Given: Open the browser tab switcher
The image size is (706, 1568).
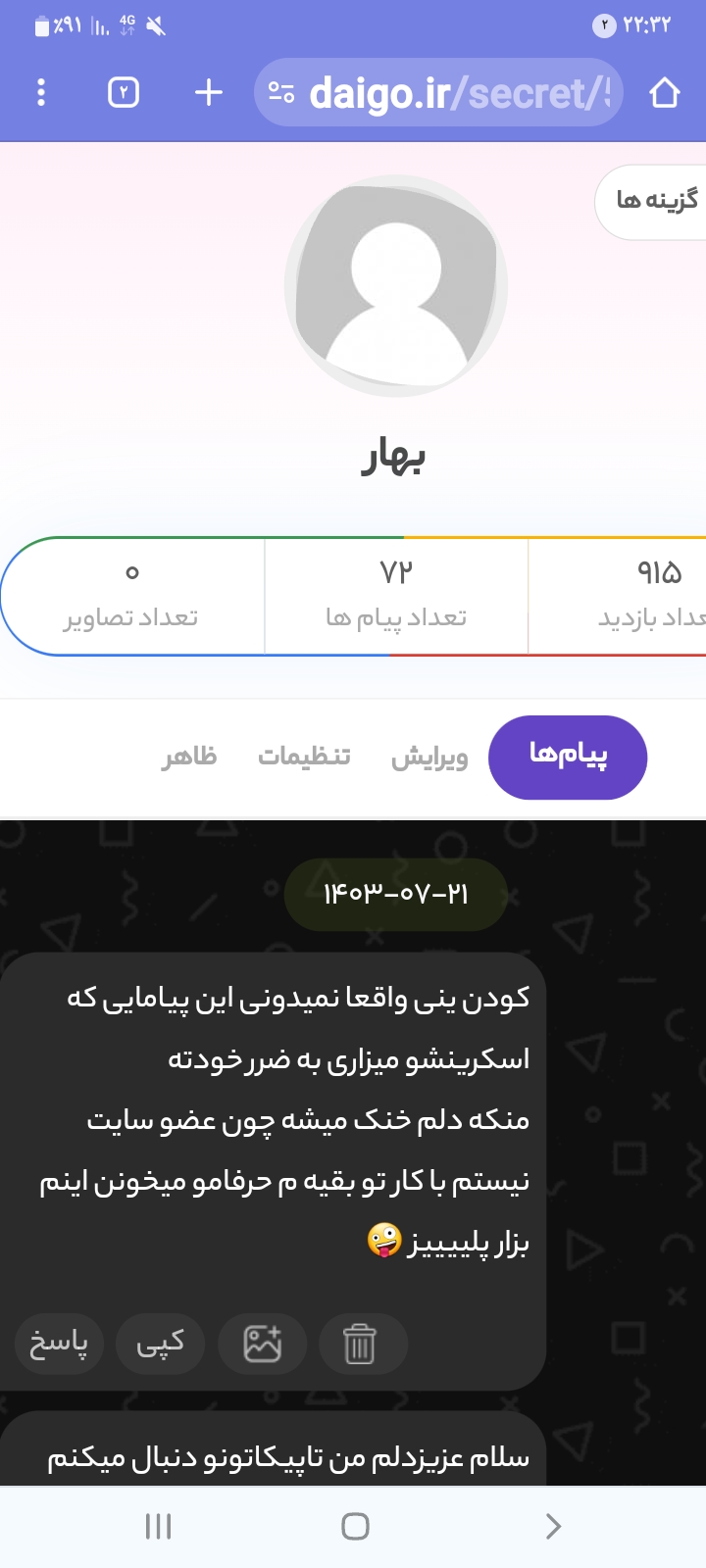Looking at the screenshot, I should coord(124,93).
